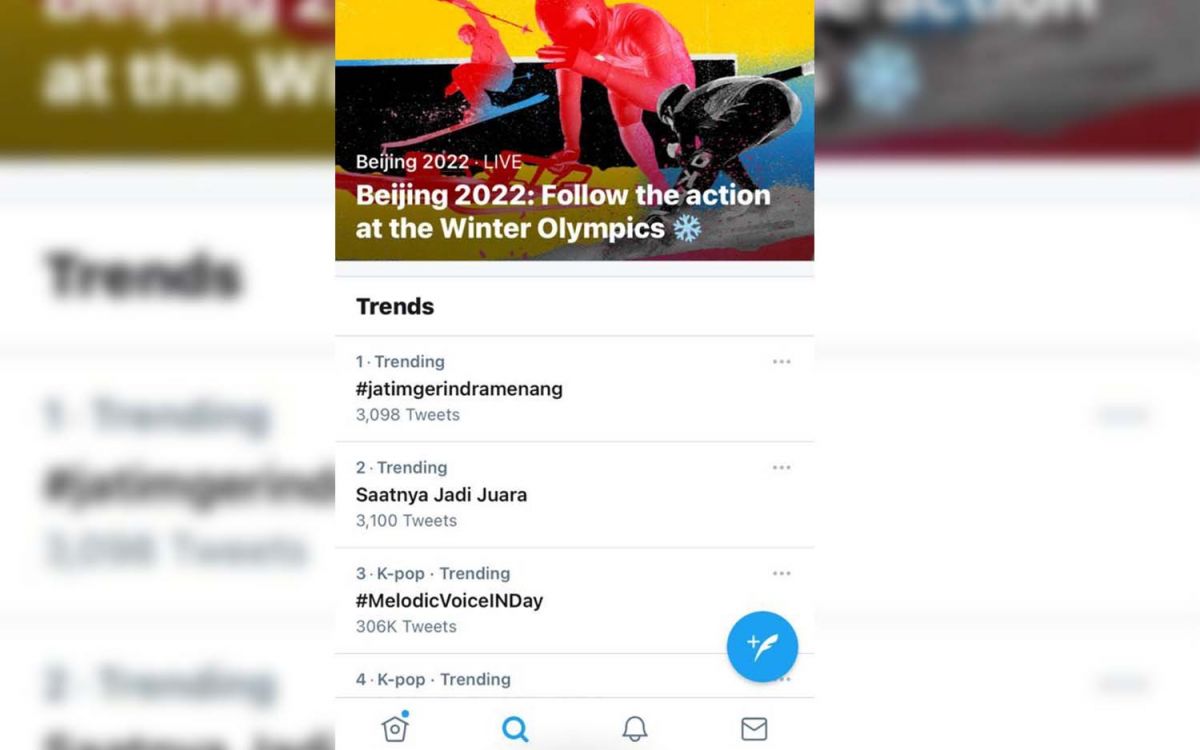Open the Saatnya Jadi Juara trend

441,495
